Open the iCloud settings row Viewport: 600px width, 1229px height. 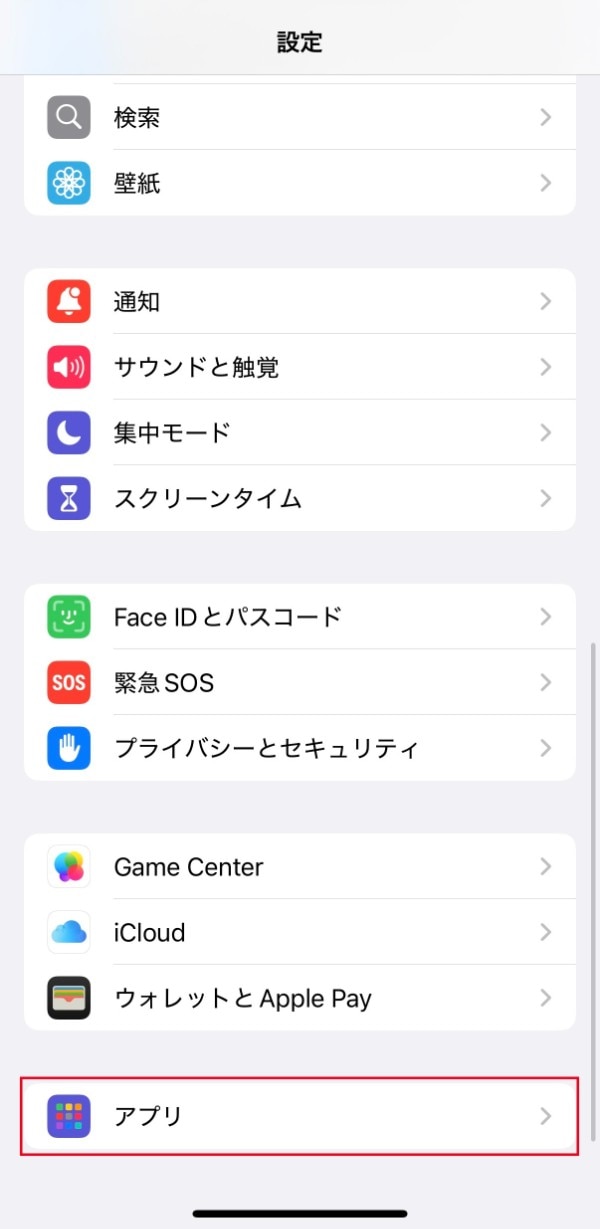tap(300, 932)
